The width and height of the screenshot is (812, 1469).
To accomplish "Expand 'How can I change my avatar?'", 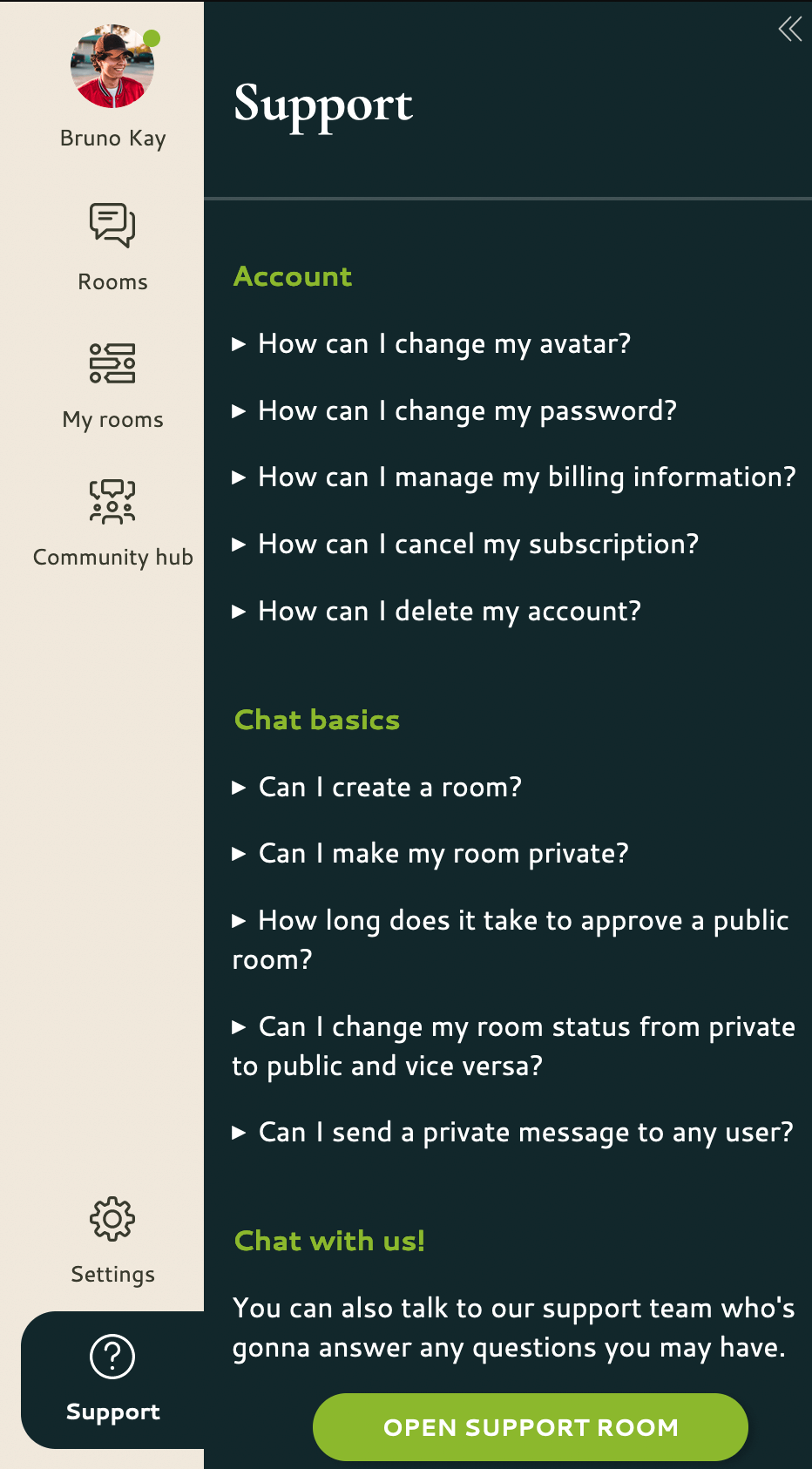I will [443, 344].
